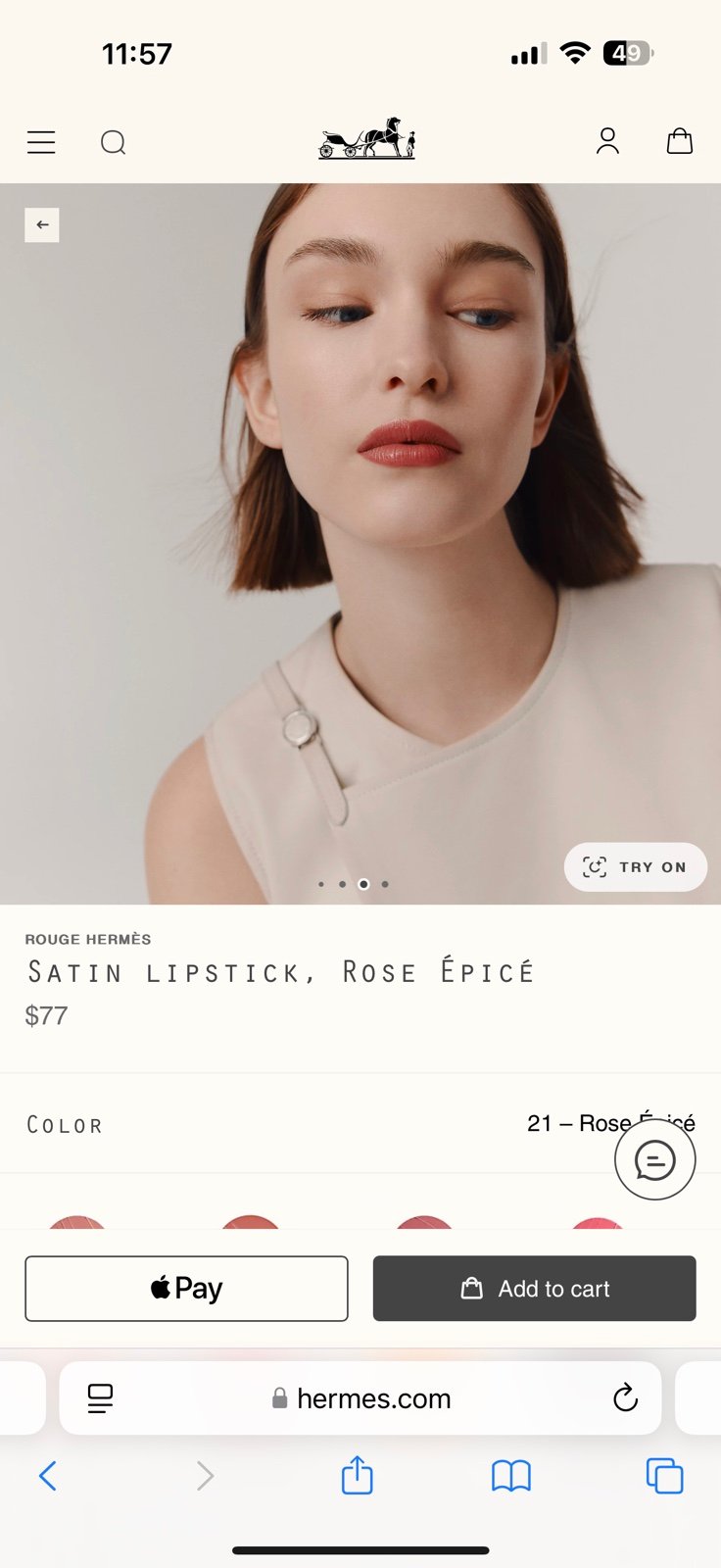Tap the back arrow on product image
721x1568 pixels.
(42, 224)
